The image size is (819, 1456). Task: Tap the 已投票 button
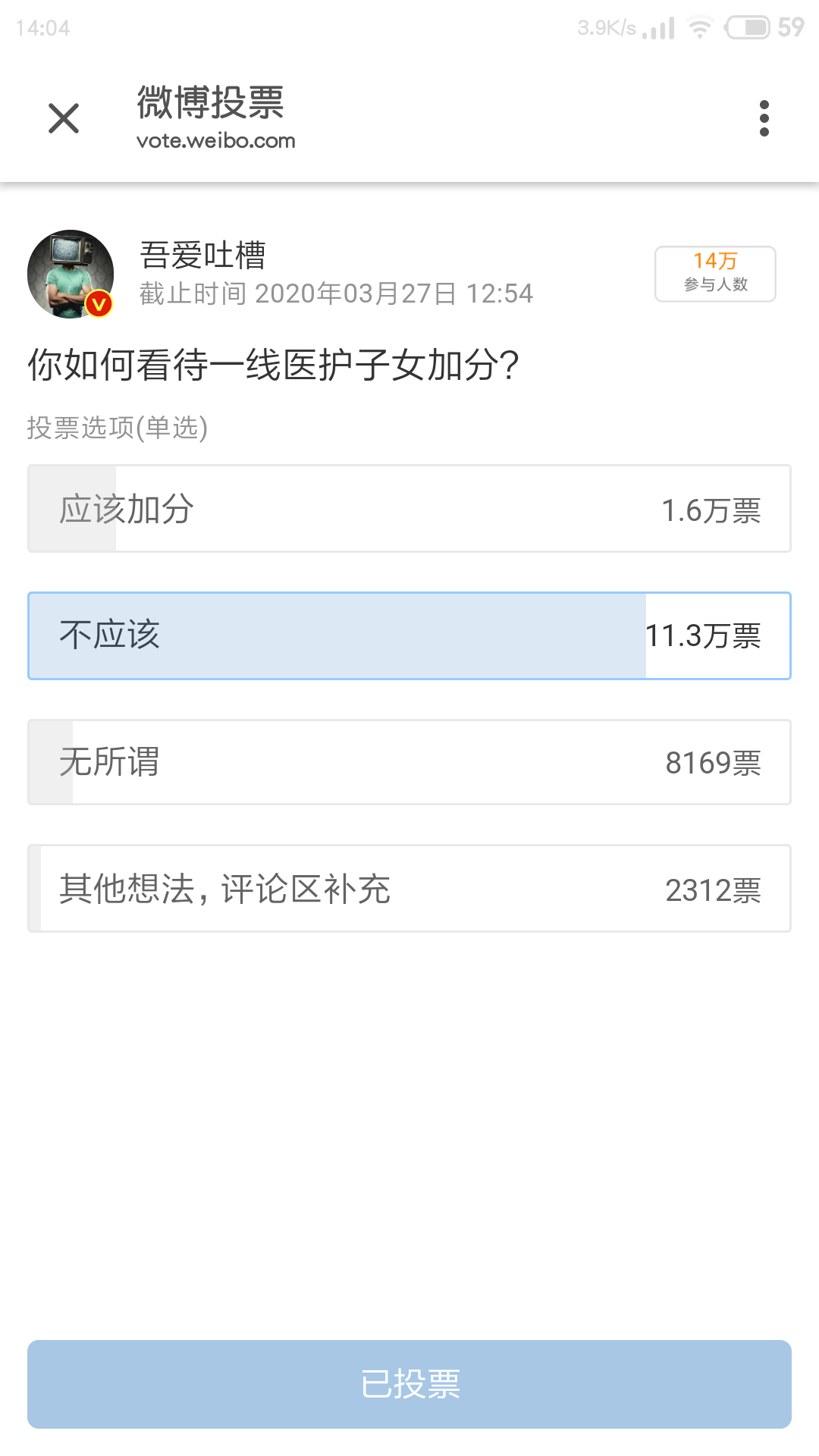pos(409,1384)
